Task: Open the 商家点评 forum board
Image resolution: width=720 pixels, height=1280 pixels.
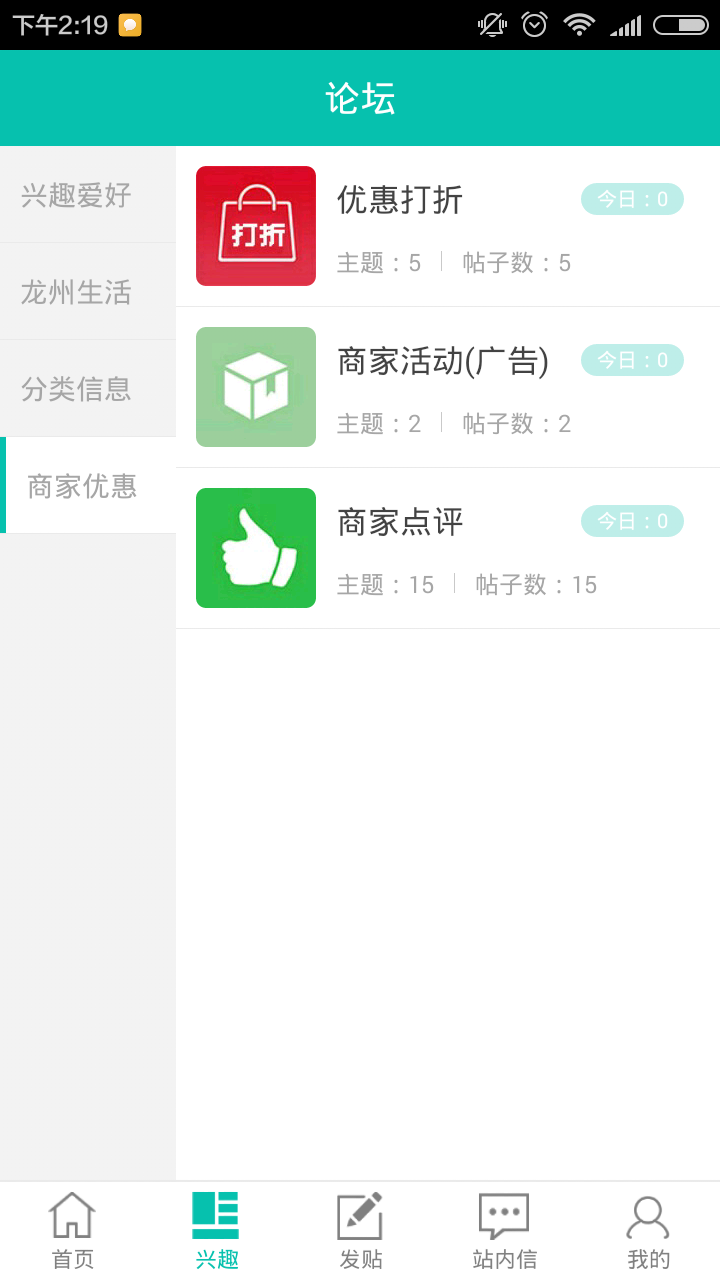Action: pos(400,521)
